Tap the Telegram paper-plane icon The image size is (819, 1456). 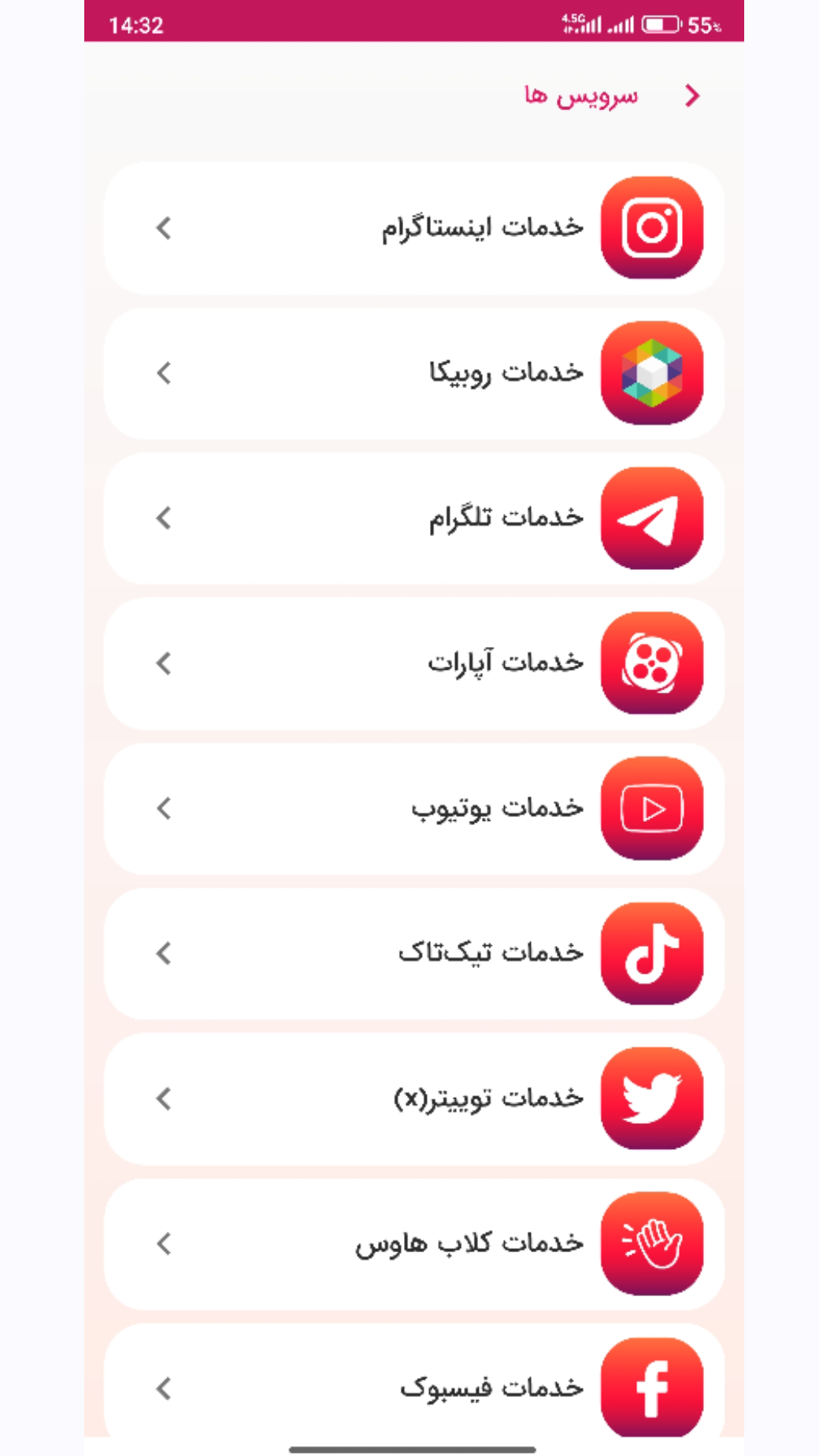pyautogui.click(x=653, y=518)
